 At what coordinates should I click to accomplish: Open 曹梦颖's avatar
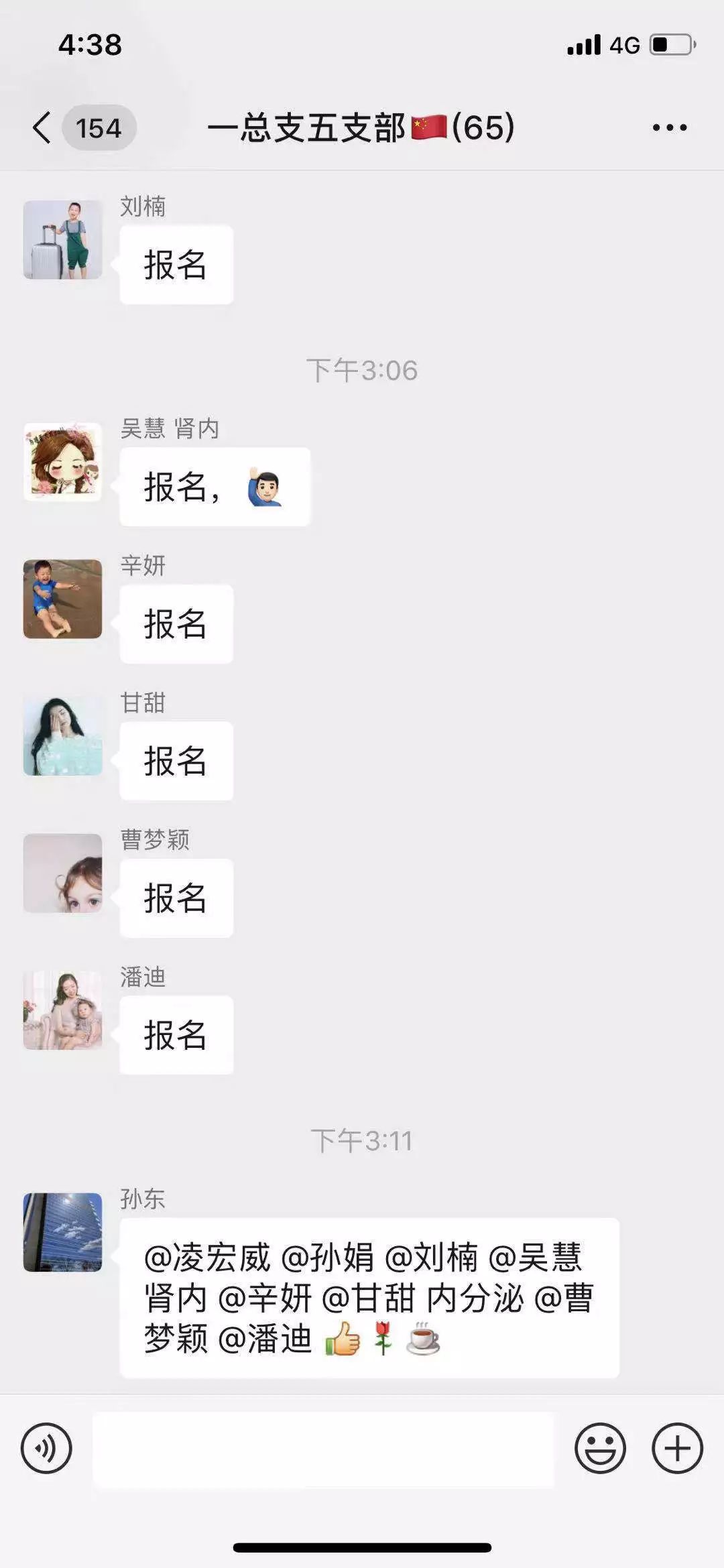pyautogui.click(x=63, y=873)
